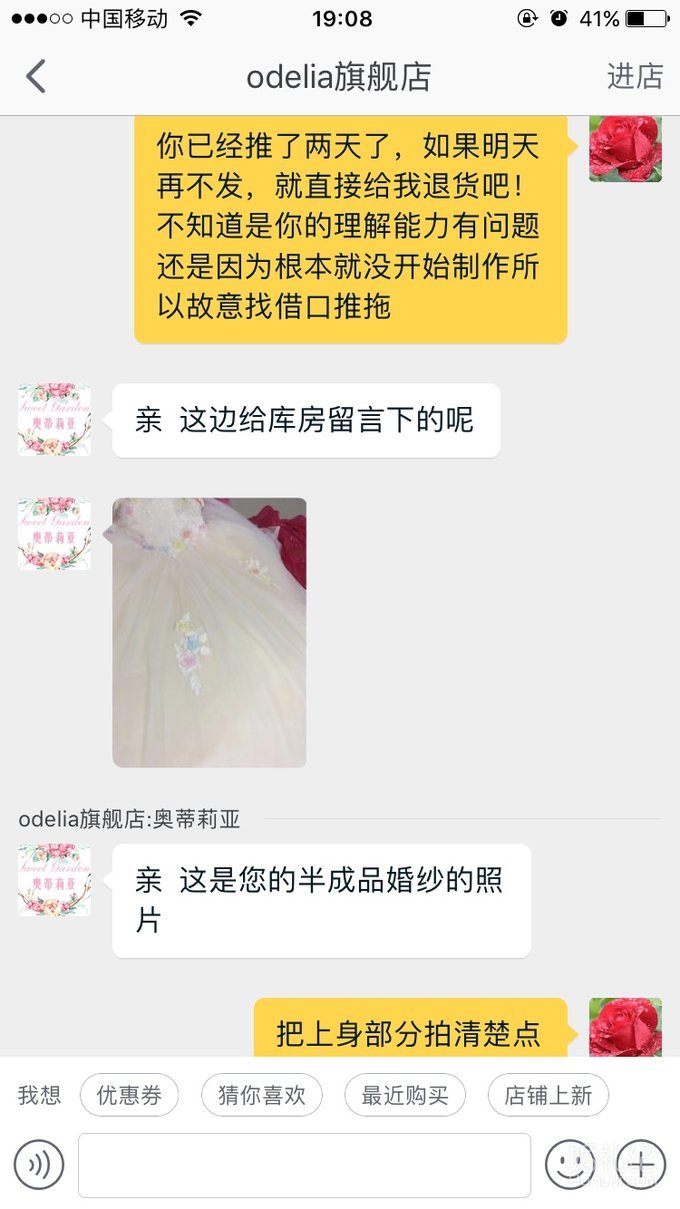The image size is (680, 1209).
Task: Enter the store via 进店
Action: [x=634, y=77]
